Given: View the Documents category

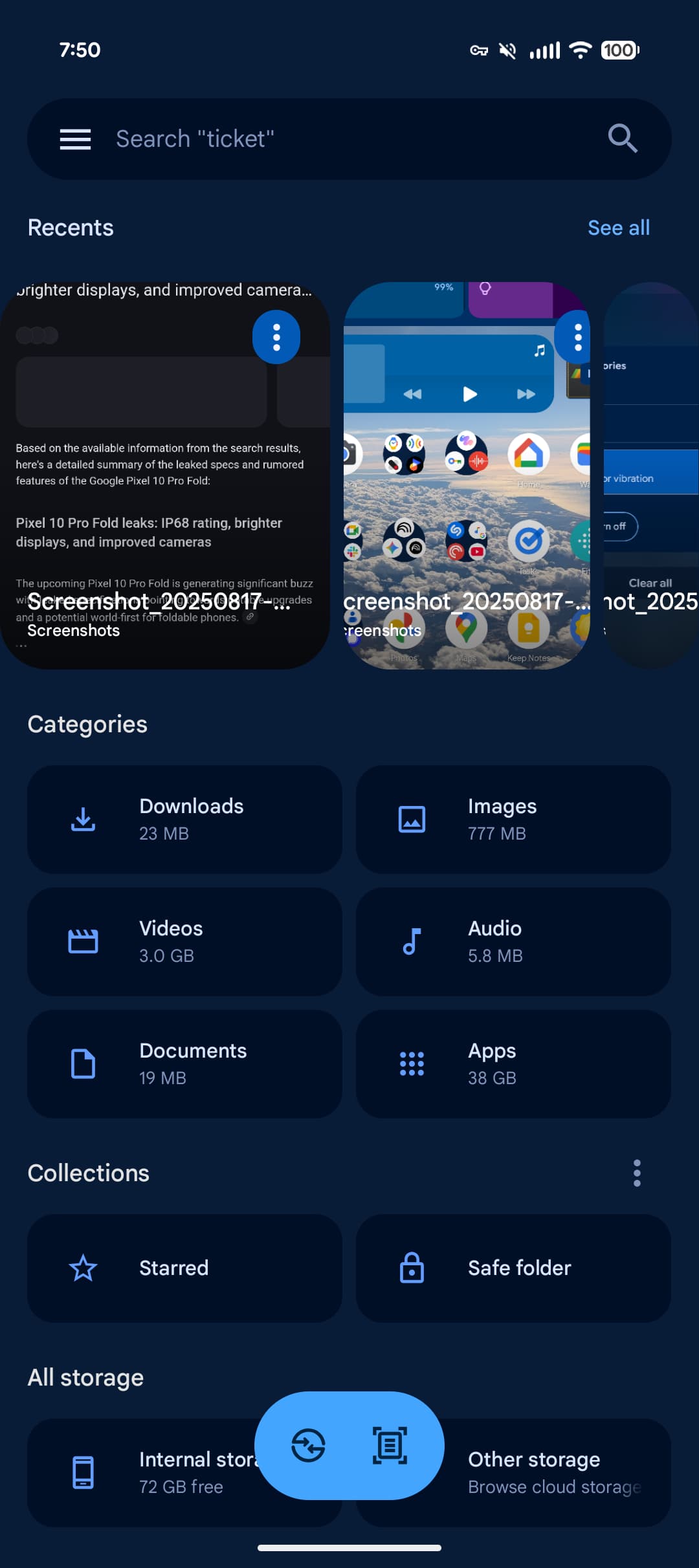Looking at the screenshot, I should pyautogui.click(x=184, y=1063).
